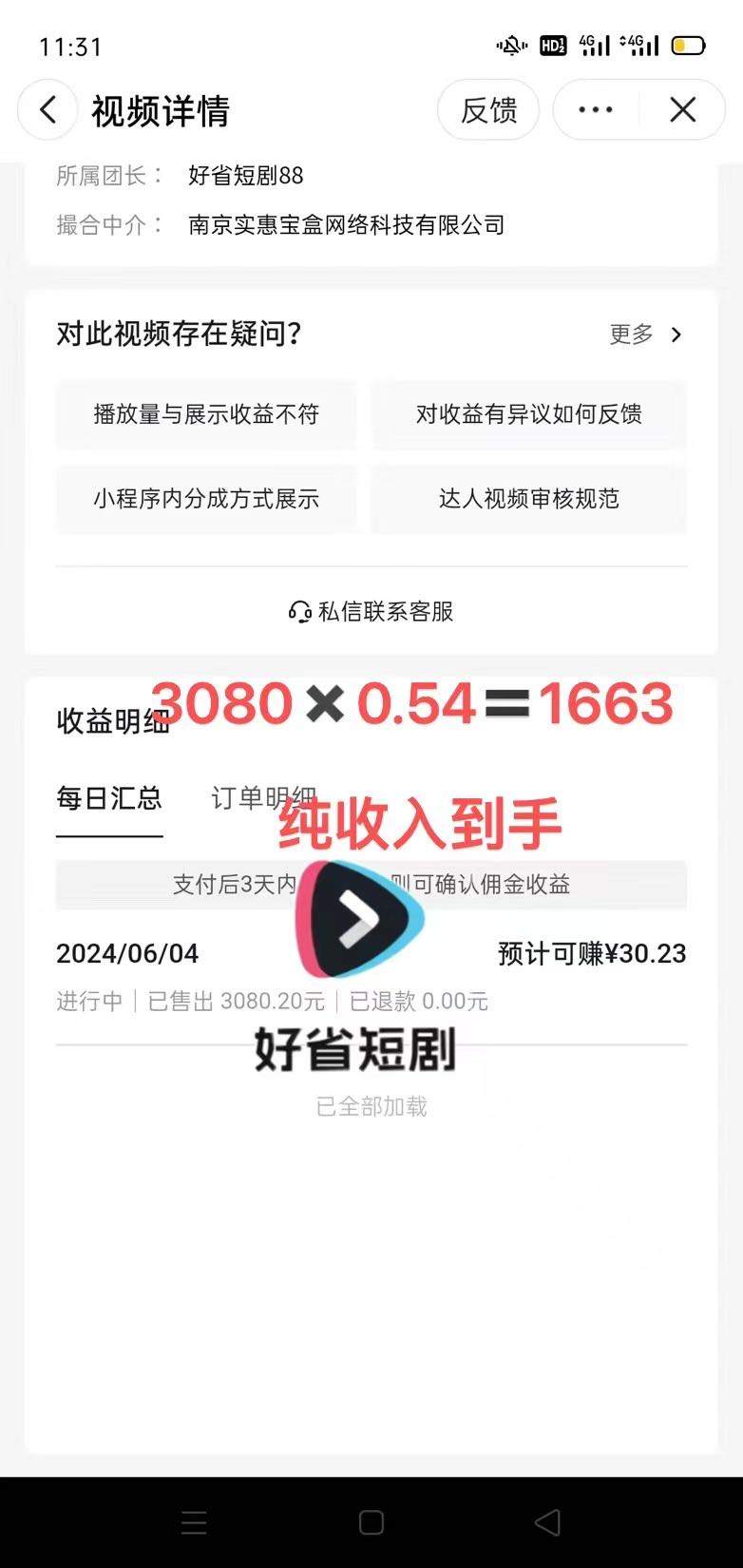Viewport: 743px width, 1568px height.
Task: Select 播放量与展示收益不符 question
Action: coord(206,414)
